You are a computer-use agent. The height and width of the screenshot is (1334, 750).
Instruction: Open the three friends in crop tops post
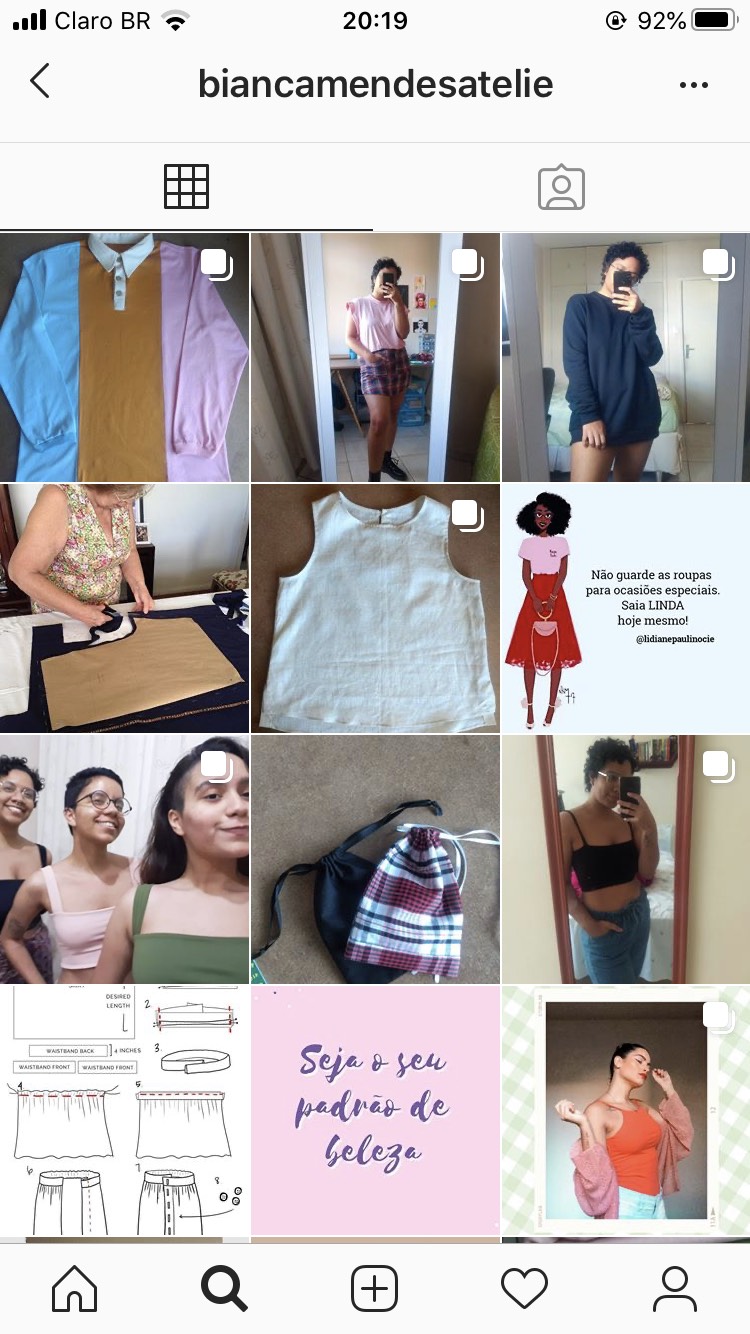point(124,860)
